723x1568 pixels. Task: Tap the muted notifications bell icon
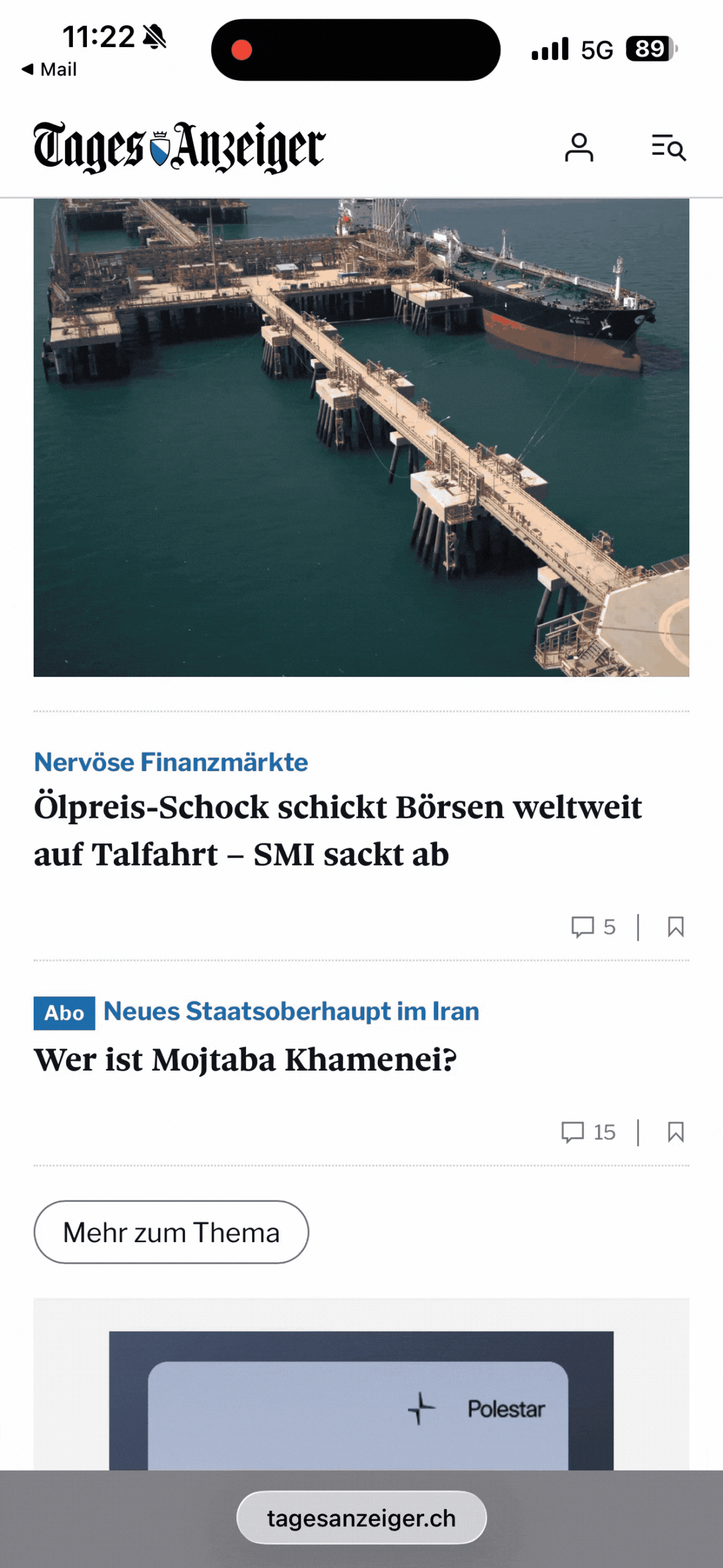pos(155,37)
